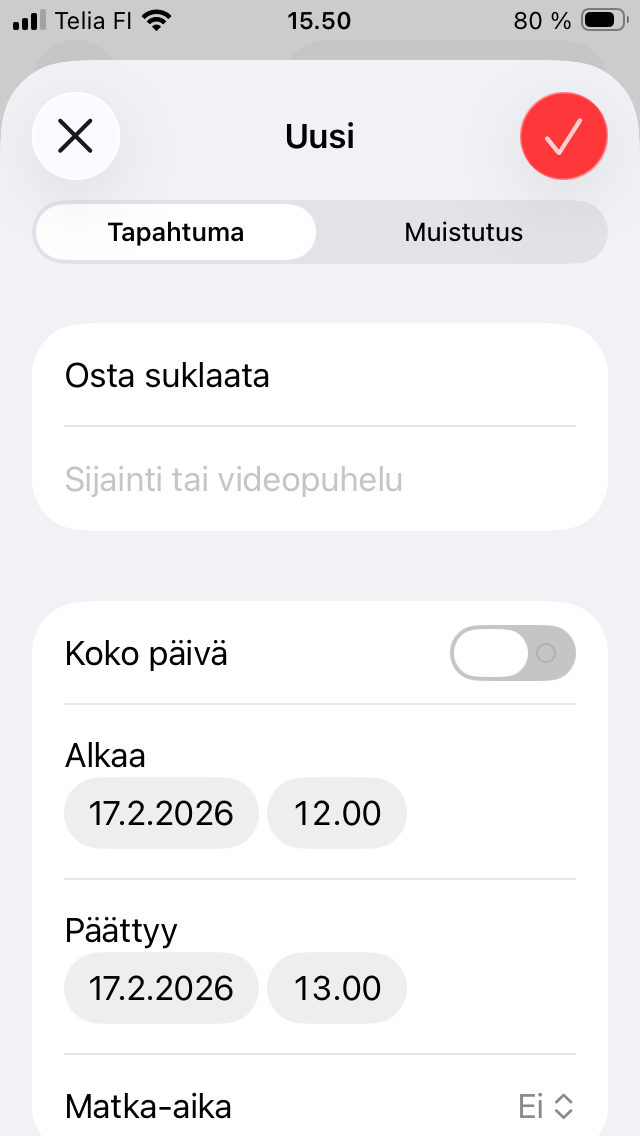The width and height of the screenshot is (640, 1136).
Task: Select the Tapahtuma segment
Action: click(x=176, y=233)
